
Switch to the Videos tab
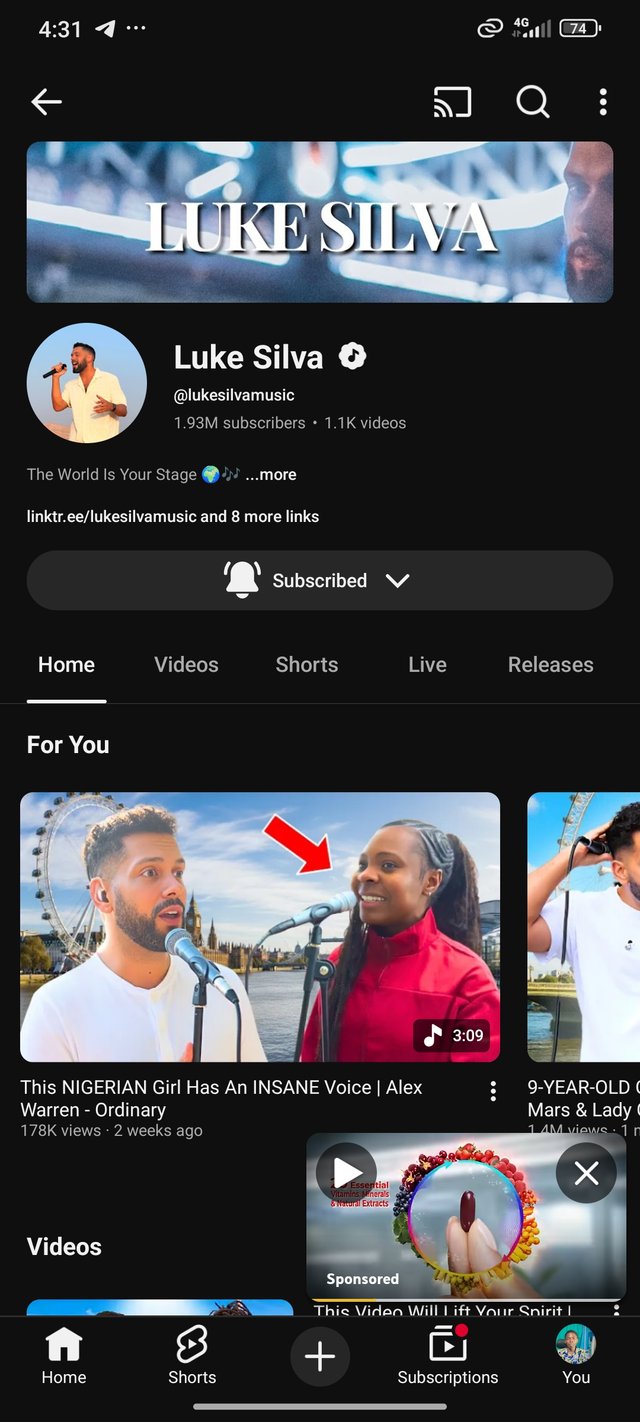(186, 665)
